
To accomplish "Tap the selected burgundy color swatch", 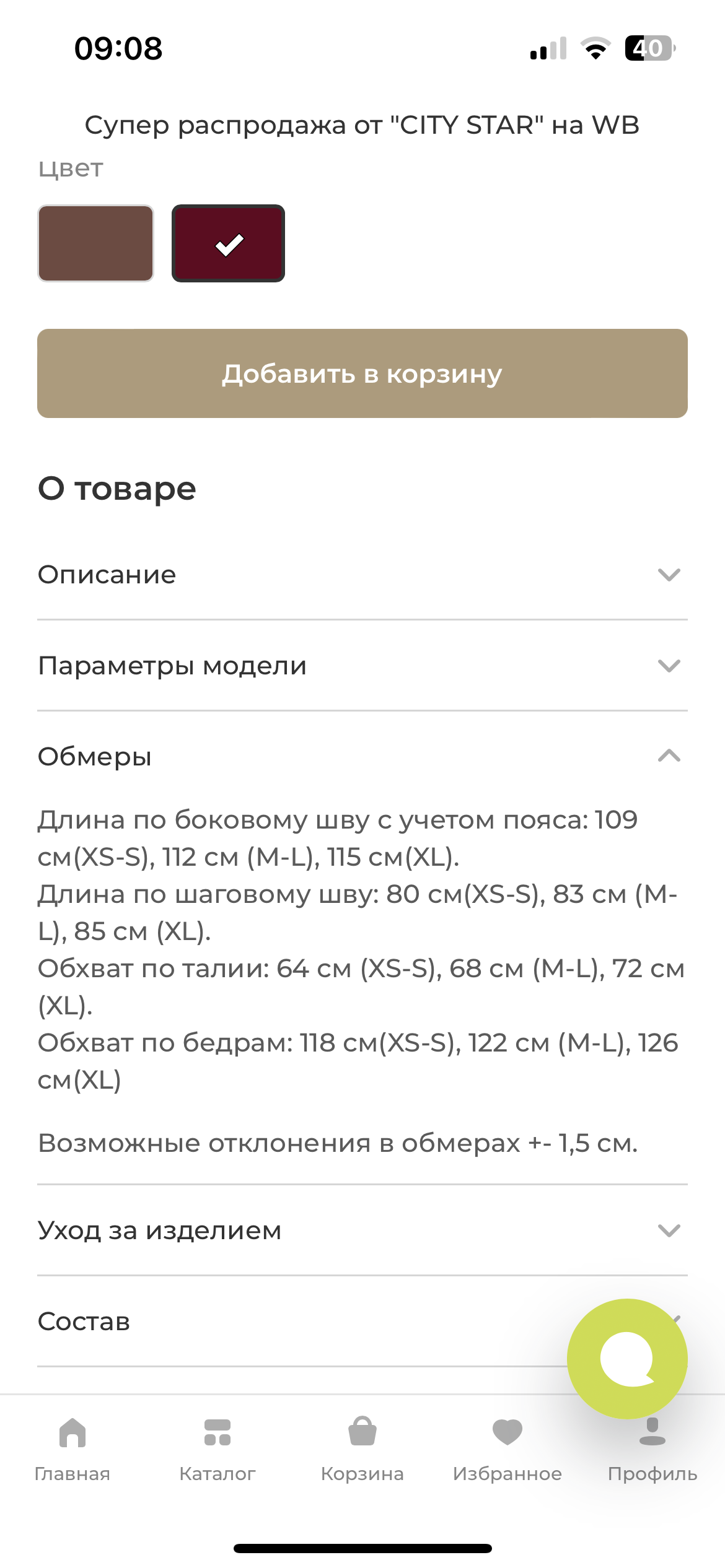I will (228, 243).
